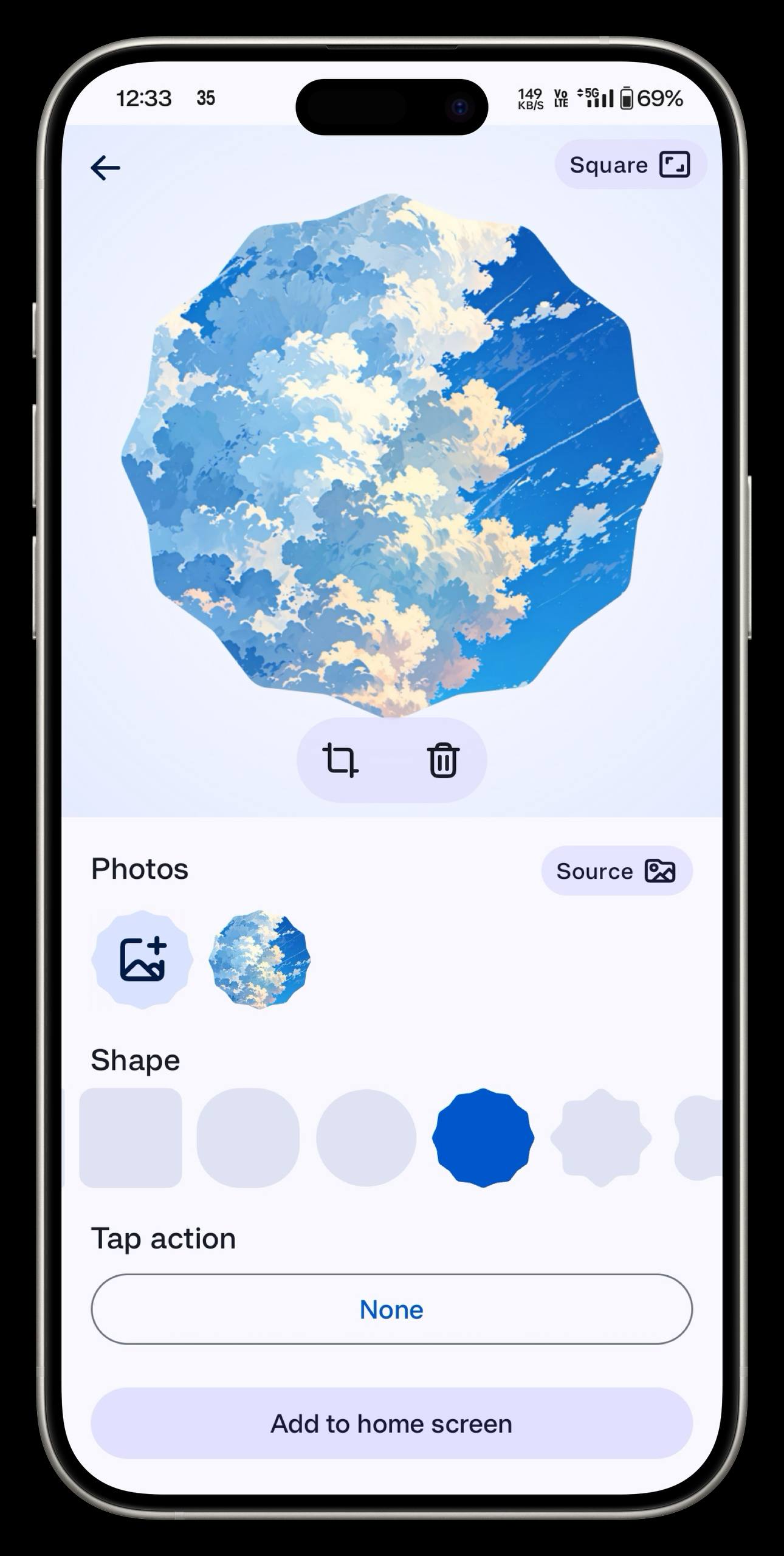The image size is (784, 1556).
Task: Add a new photo
Action: [x=142, y=959]
